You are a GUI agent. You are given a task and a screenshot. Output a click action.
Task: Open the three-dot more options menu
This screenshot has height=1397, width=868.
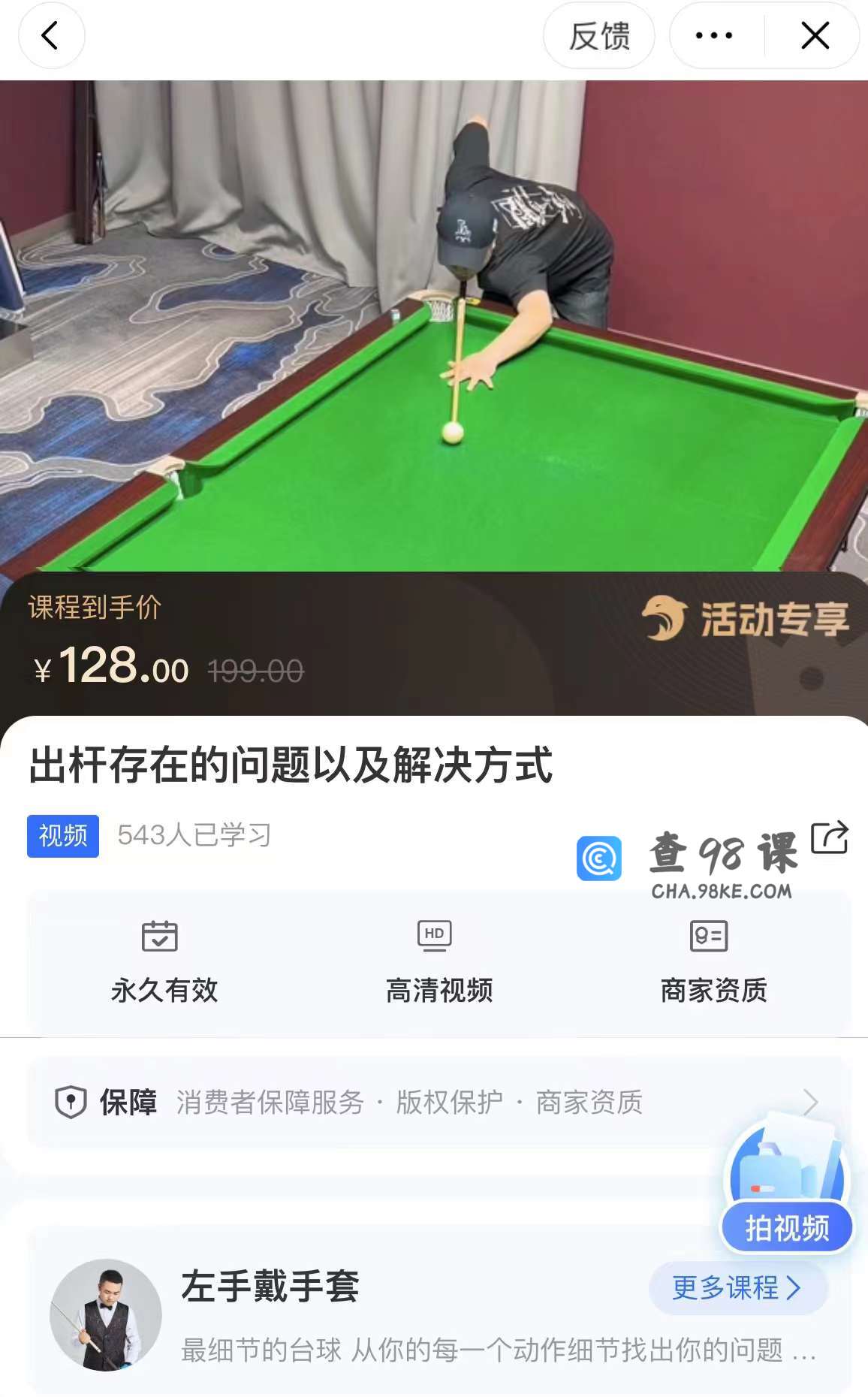[x=713, y=35]
